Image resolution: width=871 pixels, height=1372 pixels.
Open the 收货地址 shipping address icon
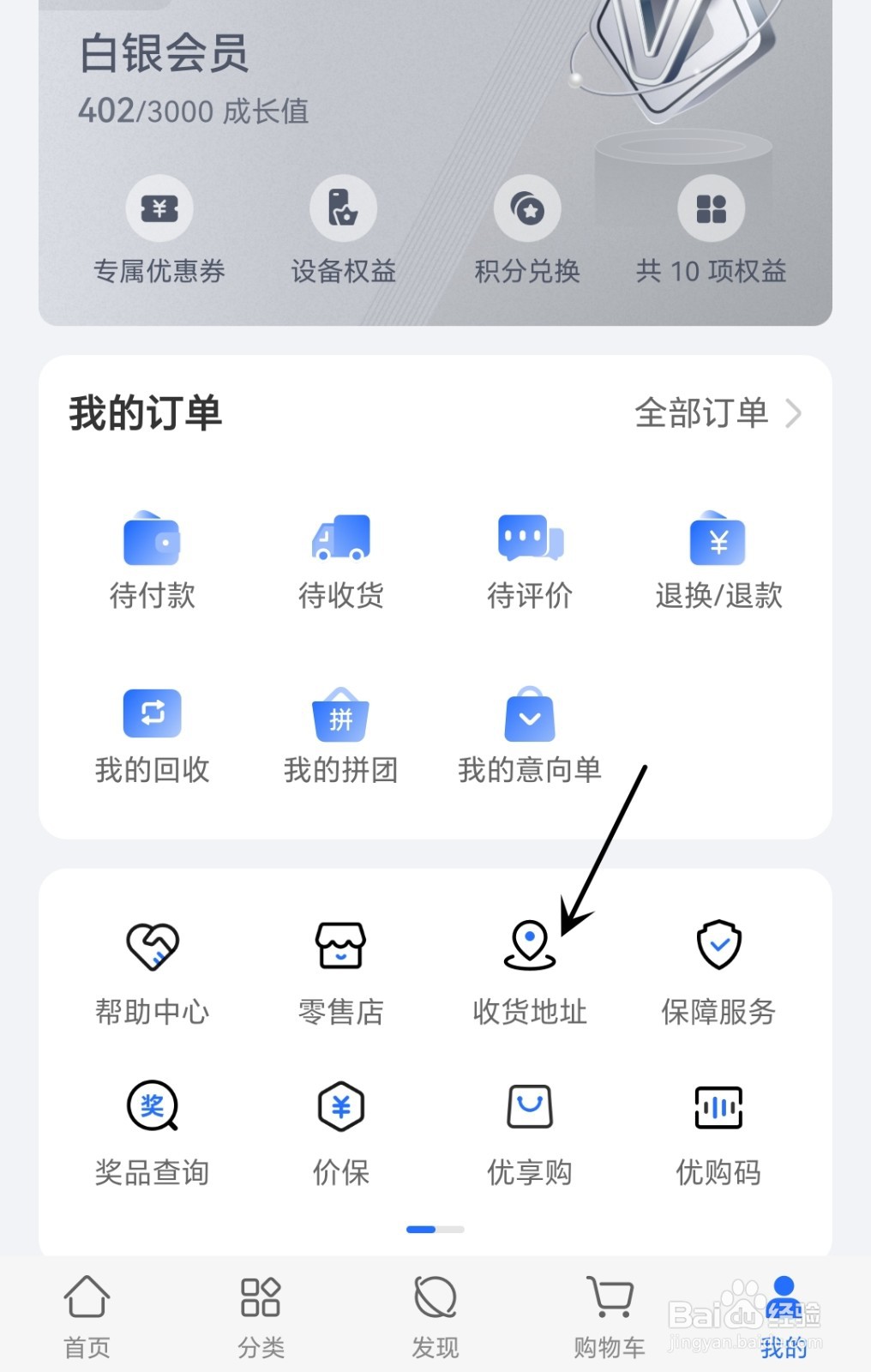530,969
